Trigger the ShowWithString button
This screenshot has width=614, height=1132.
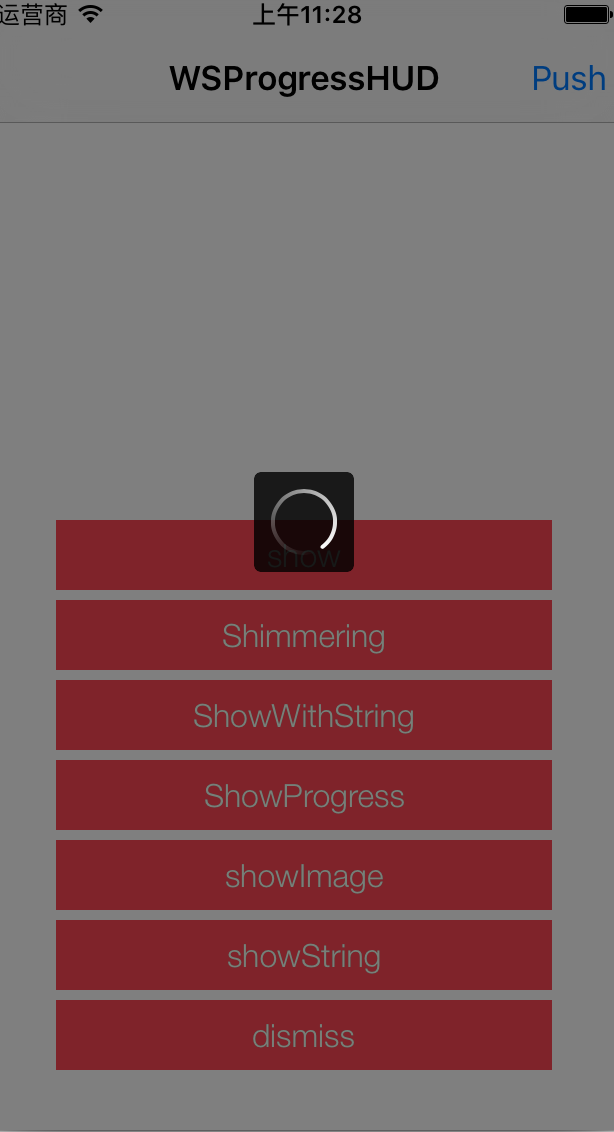point(303,715)
